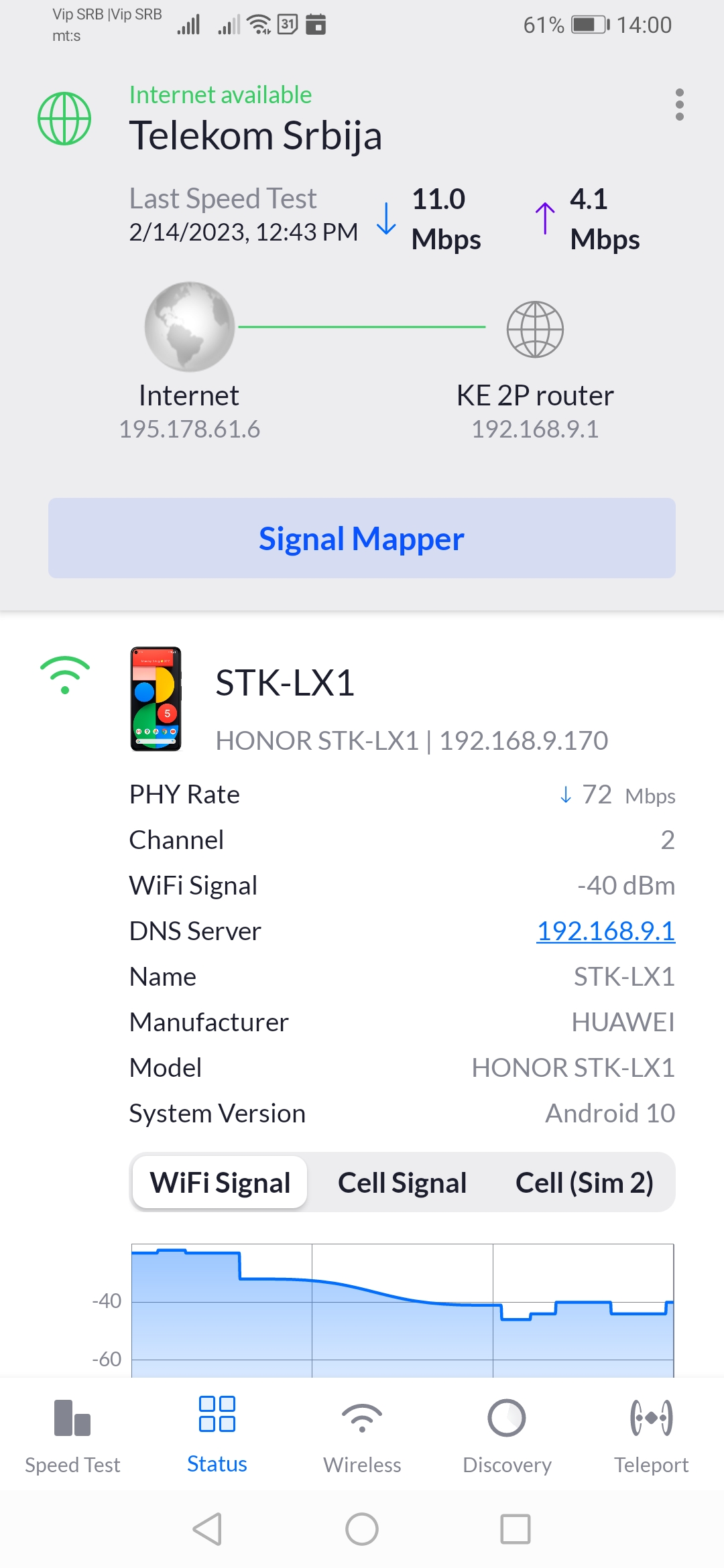Go back with the system back button
Image resolution: width=724 pixels, height=1568 pixels.
click(x=207, y=1529)
